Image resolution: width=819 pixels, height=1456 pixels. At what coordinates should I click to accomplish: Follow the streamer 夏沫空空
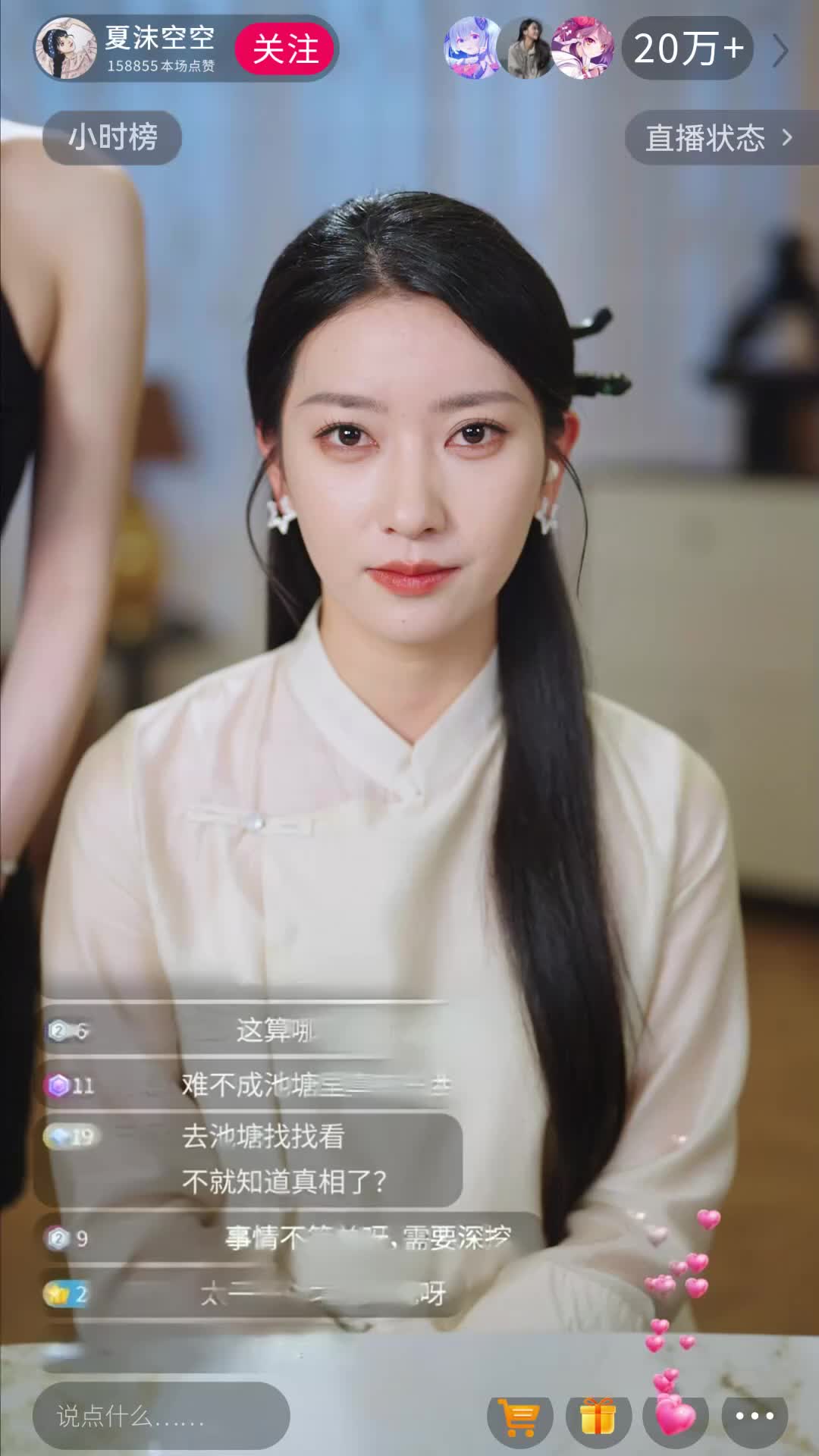click(x=285, y=49)
